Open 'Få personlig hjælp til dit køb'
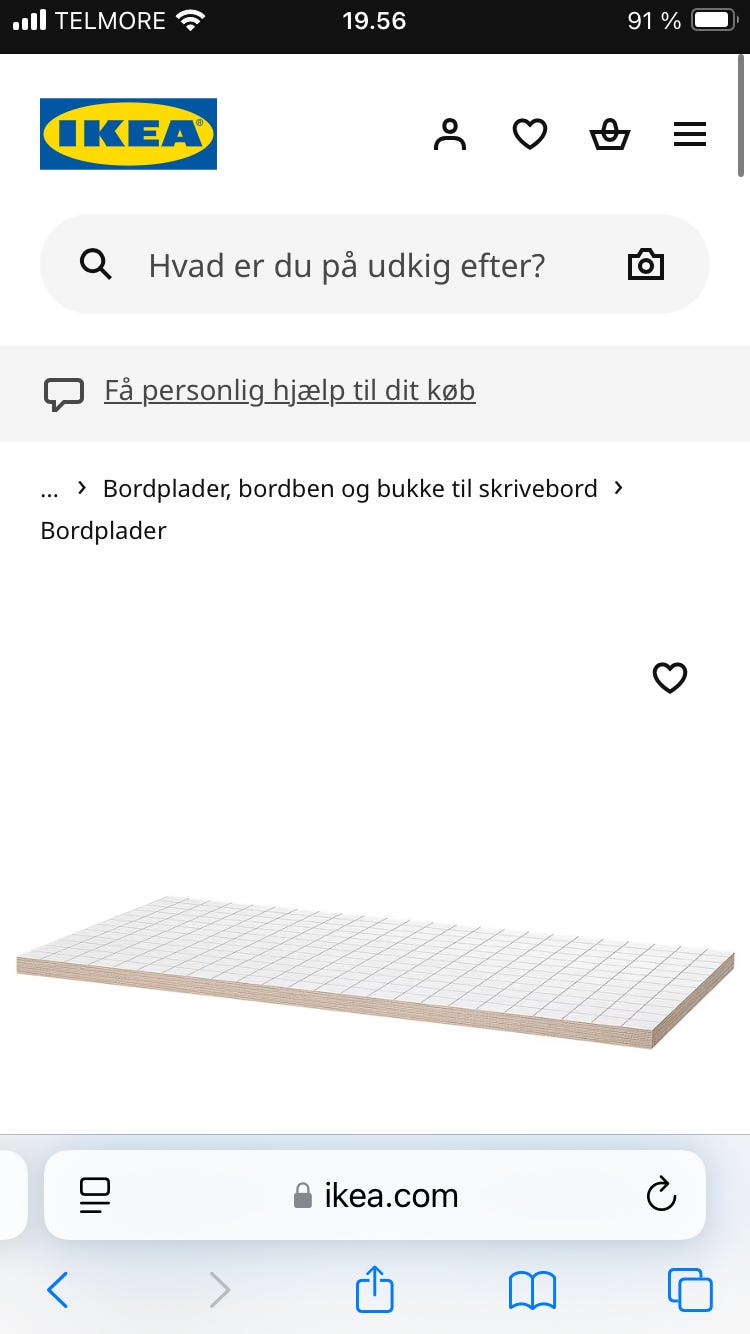The width and height of the screenshot is (750, 1334). click(x=290, y=390)
